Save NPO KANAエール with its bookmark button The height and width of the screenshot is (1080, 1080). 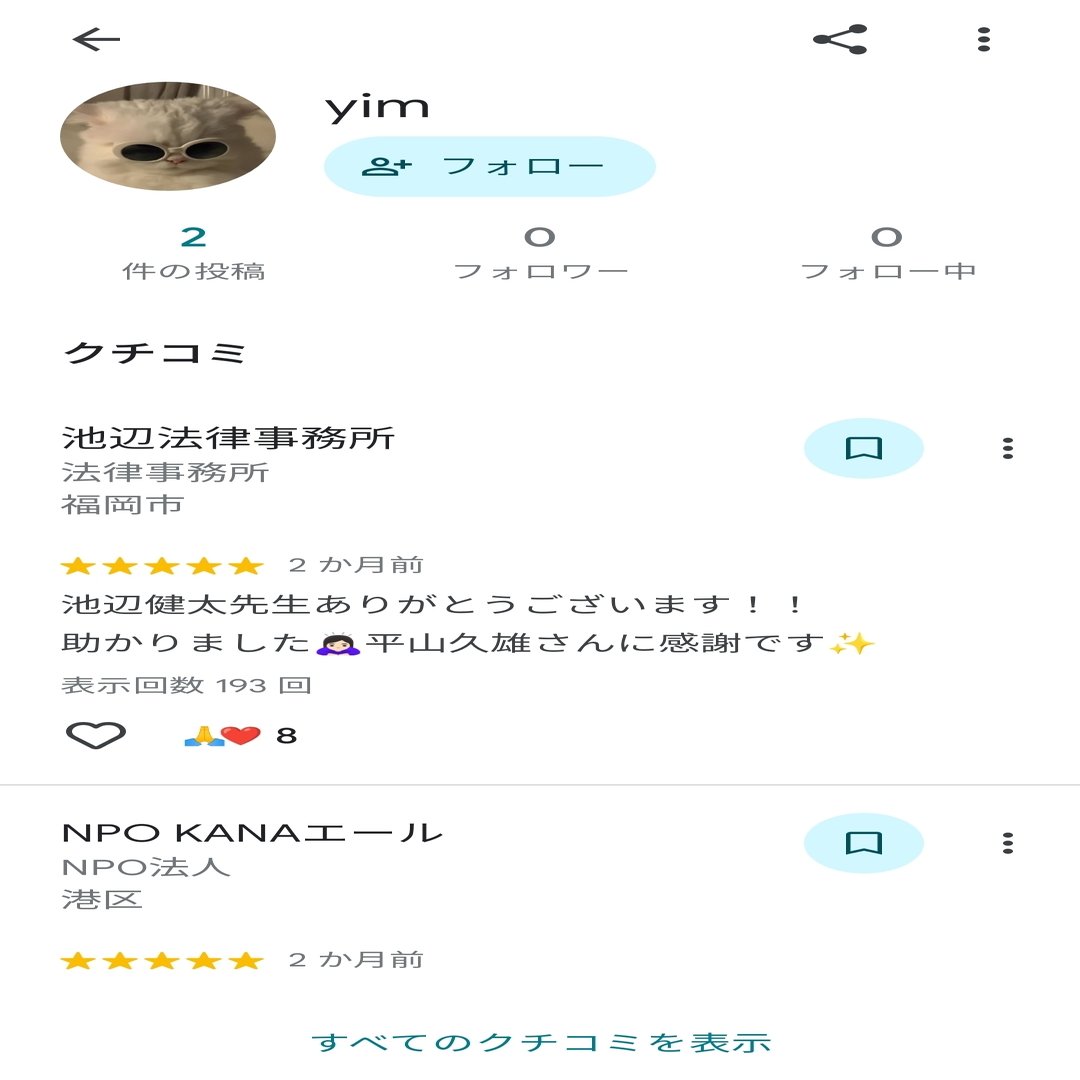[863, 843]
